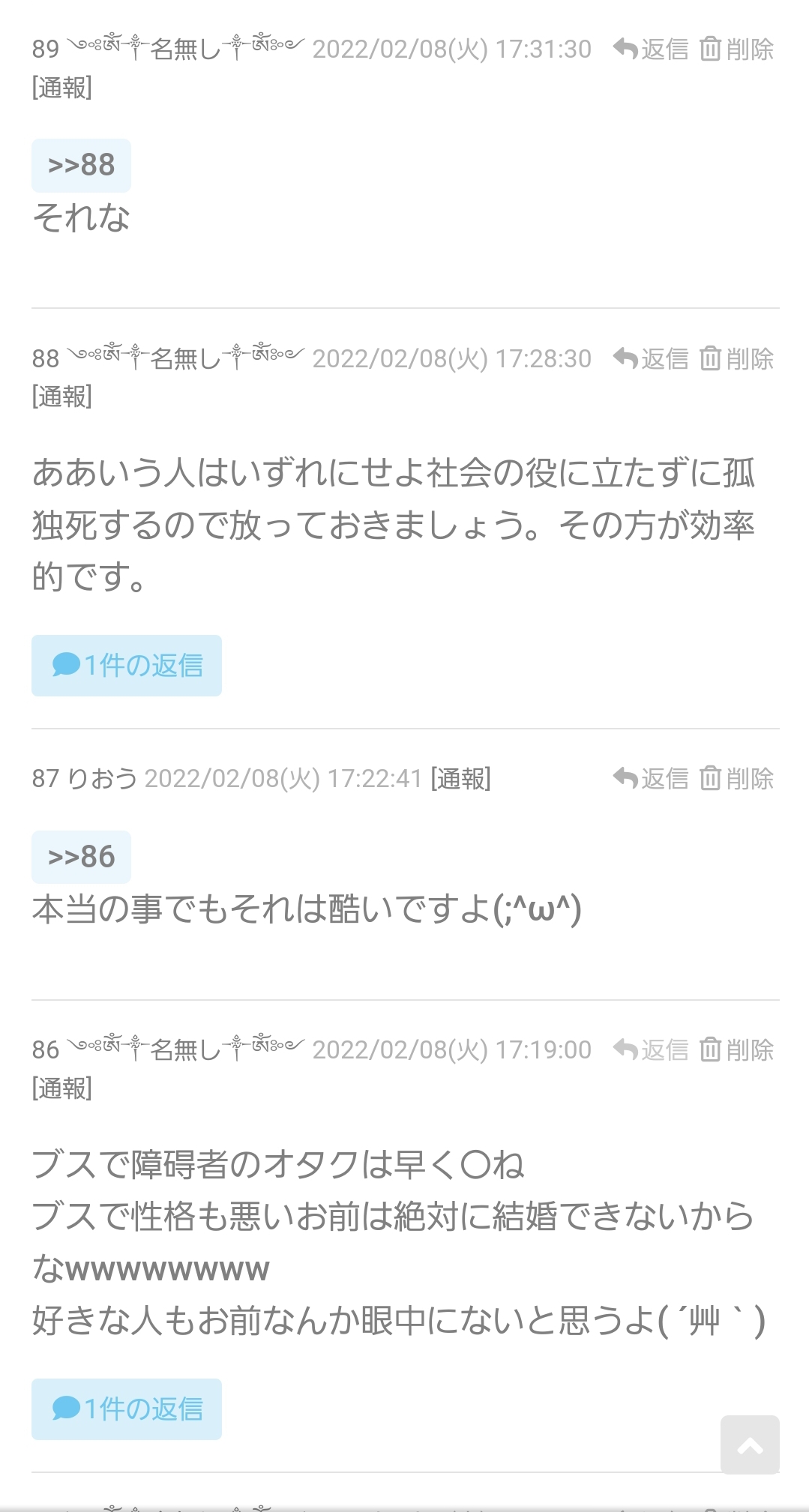Open the >>86 quote link
The image size is (809, 1512).
(x=81, y=857)
